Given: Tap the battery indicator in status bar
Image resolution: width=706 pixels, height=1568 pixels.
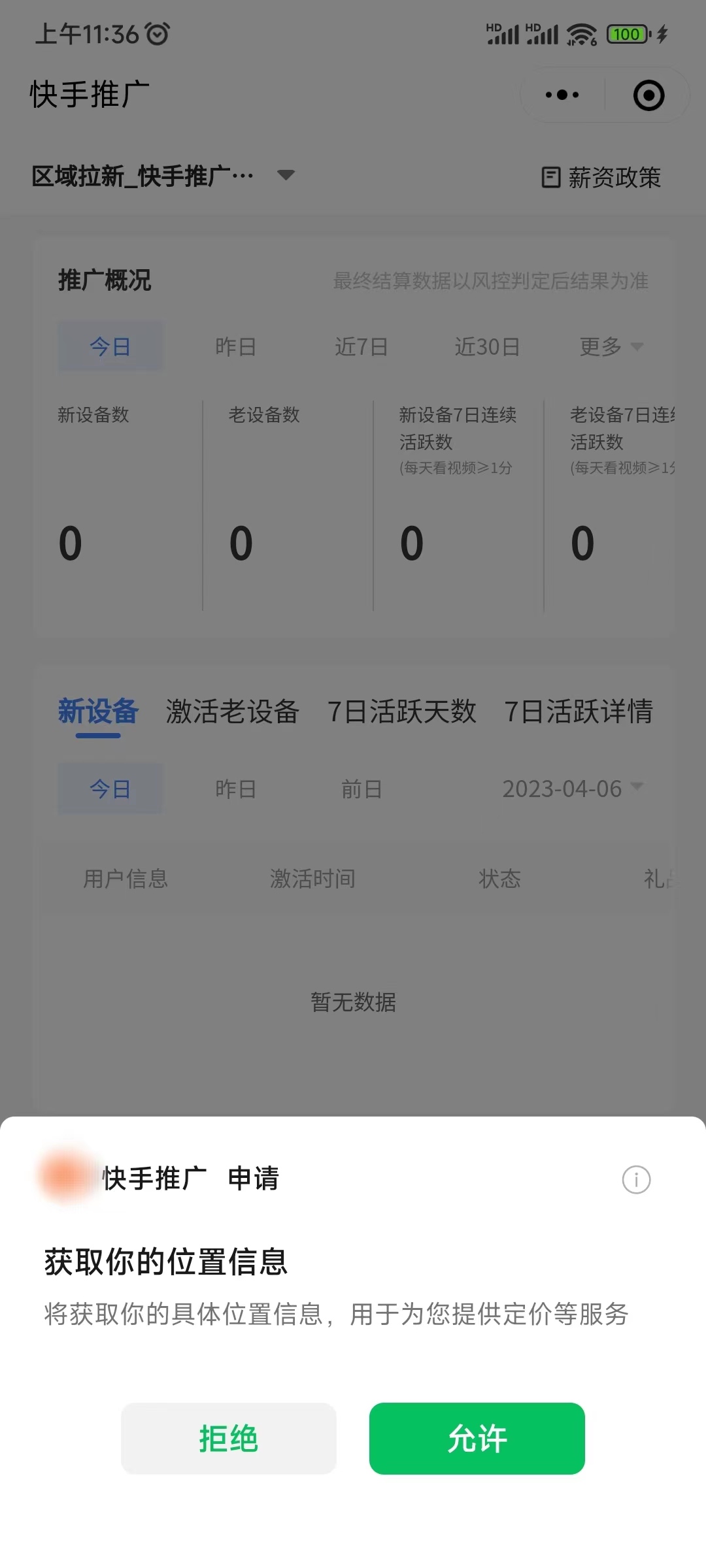Looking at the screenshot, I should pyautogui.click(x=626, y=33).
